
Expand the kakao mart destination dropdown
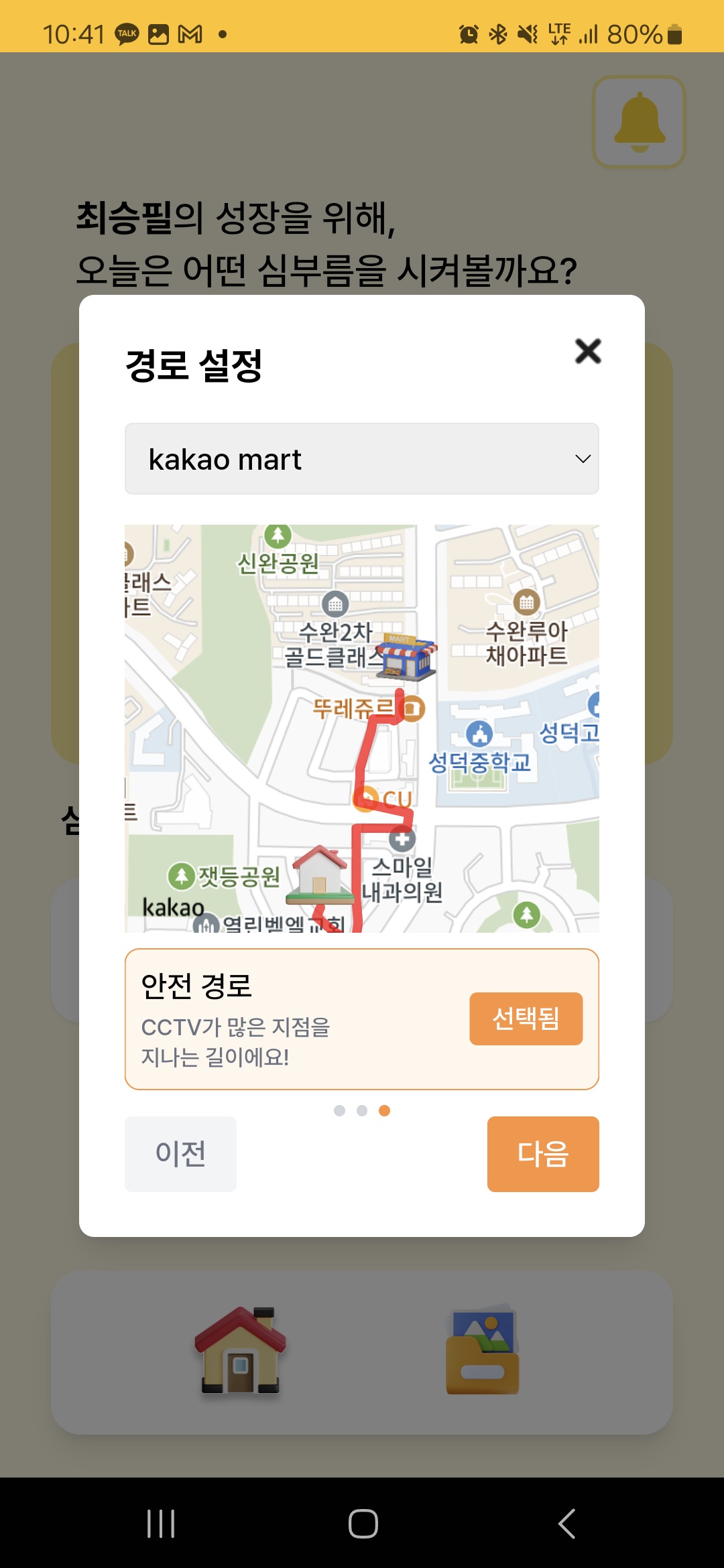[361, 459]
